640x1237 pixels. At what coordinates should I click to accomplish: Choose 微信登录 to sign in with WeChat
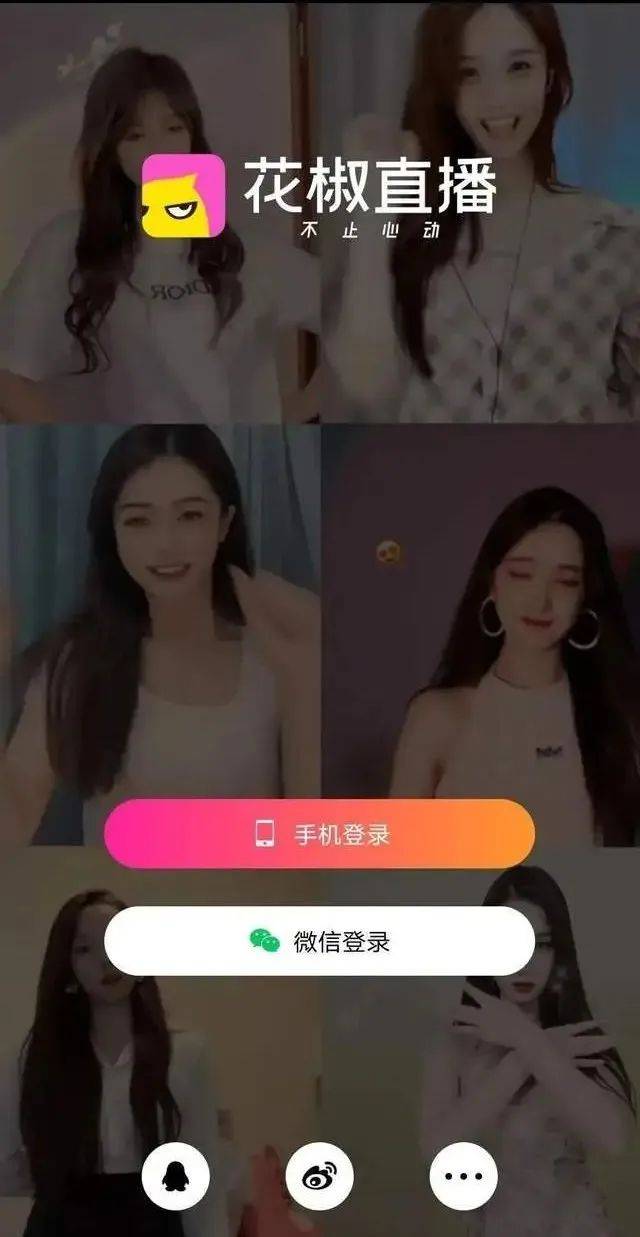319,941
